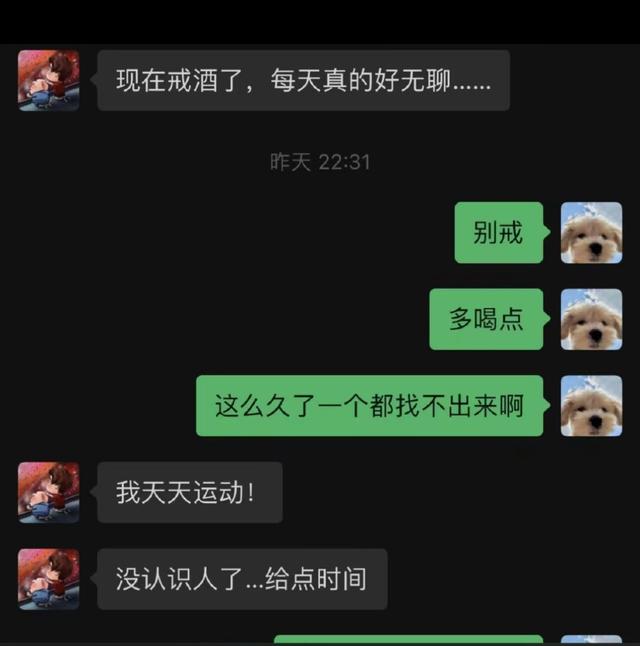Open sender's avatar beside 现在戒酒了 message
The width and height of the screenshot is (640, 646).
pyautogui.click(x=48, y=80)
